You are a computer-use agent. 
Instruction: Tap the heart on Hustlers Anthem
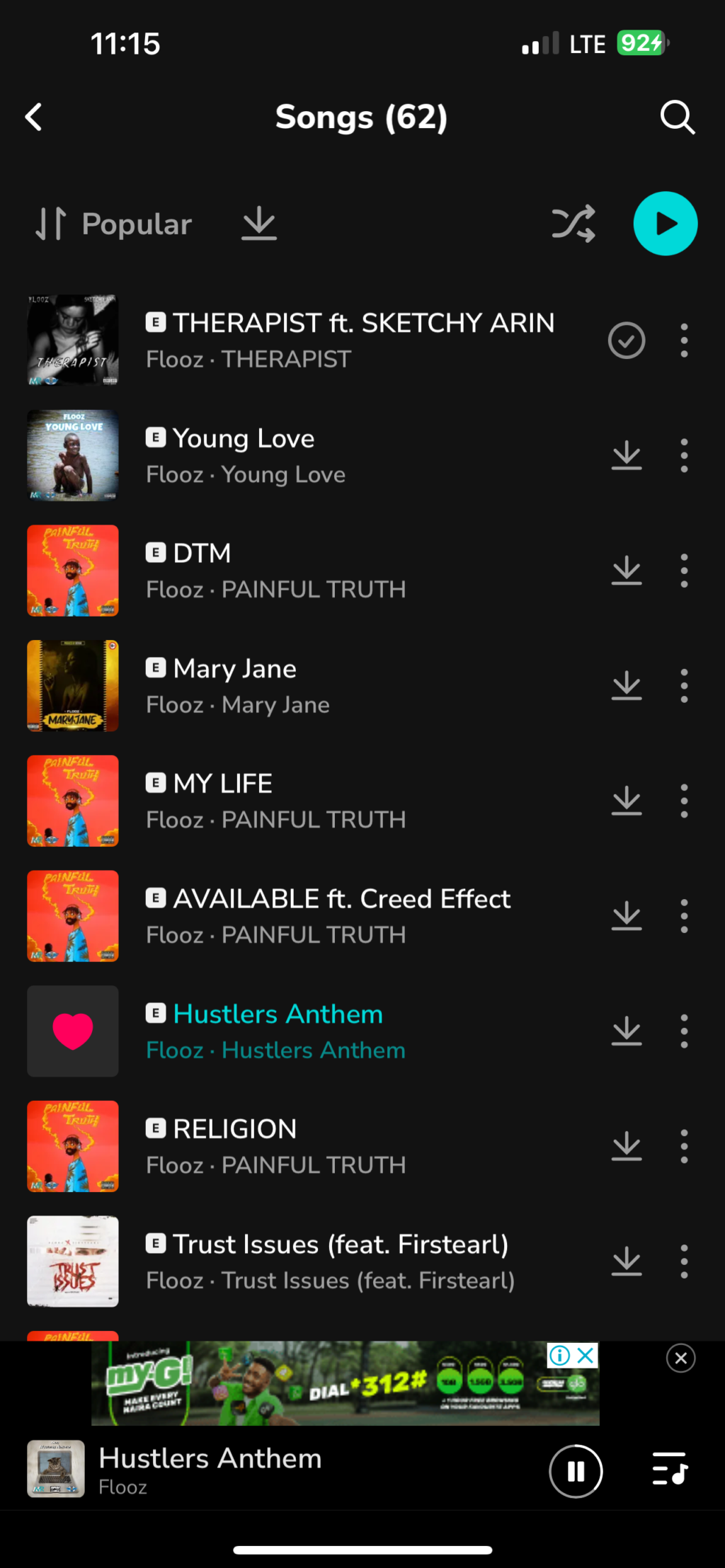coord(73,1031)
